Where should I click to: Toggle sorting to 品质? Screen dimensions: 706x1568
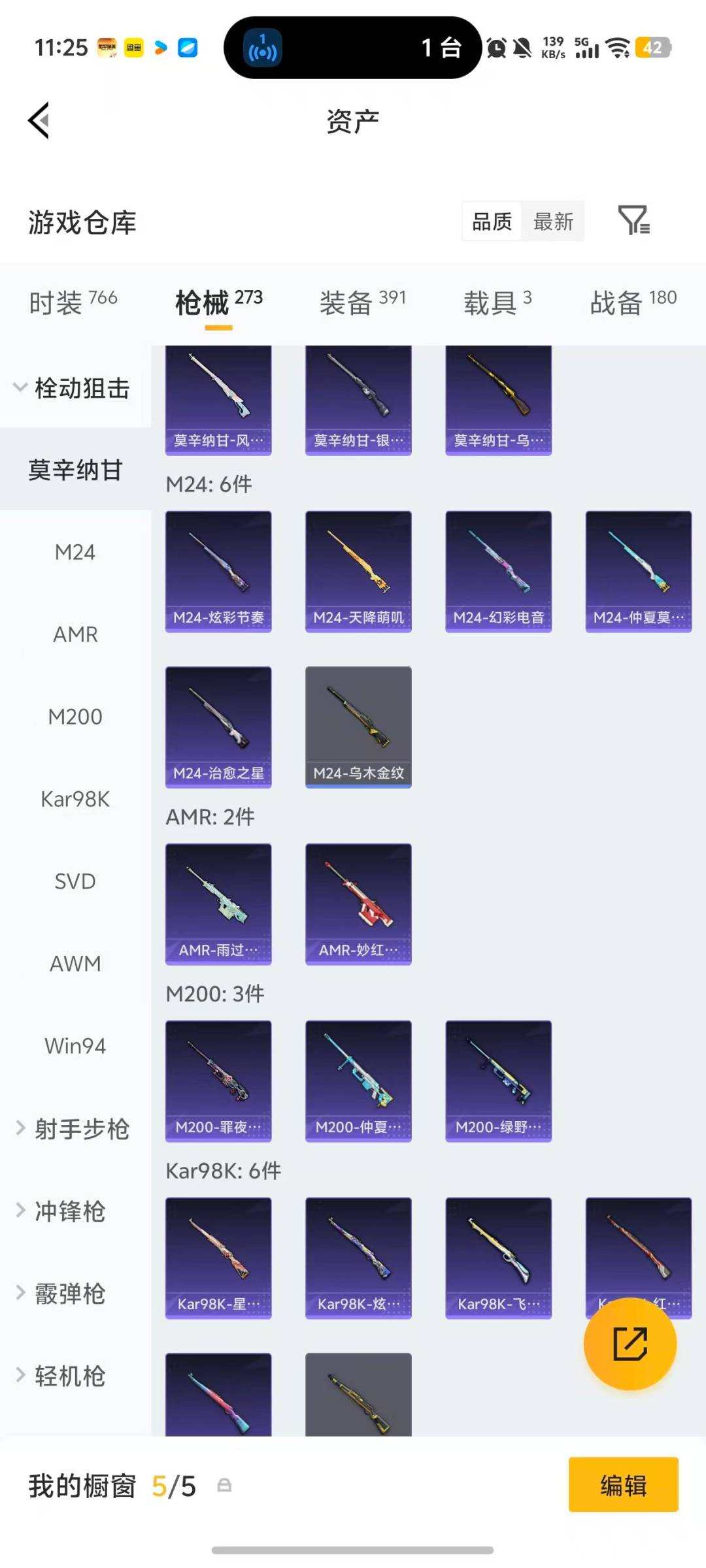point(491,221)
